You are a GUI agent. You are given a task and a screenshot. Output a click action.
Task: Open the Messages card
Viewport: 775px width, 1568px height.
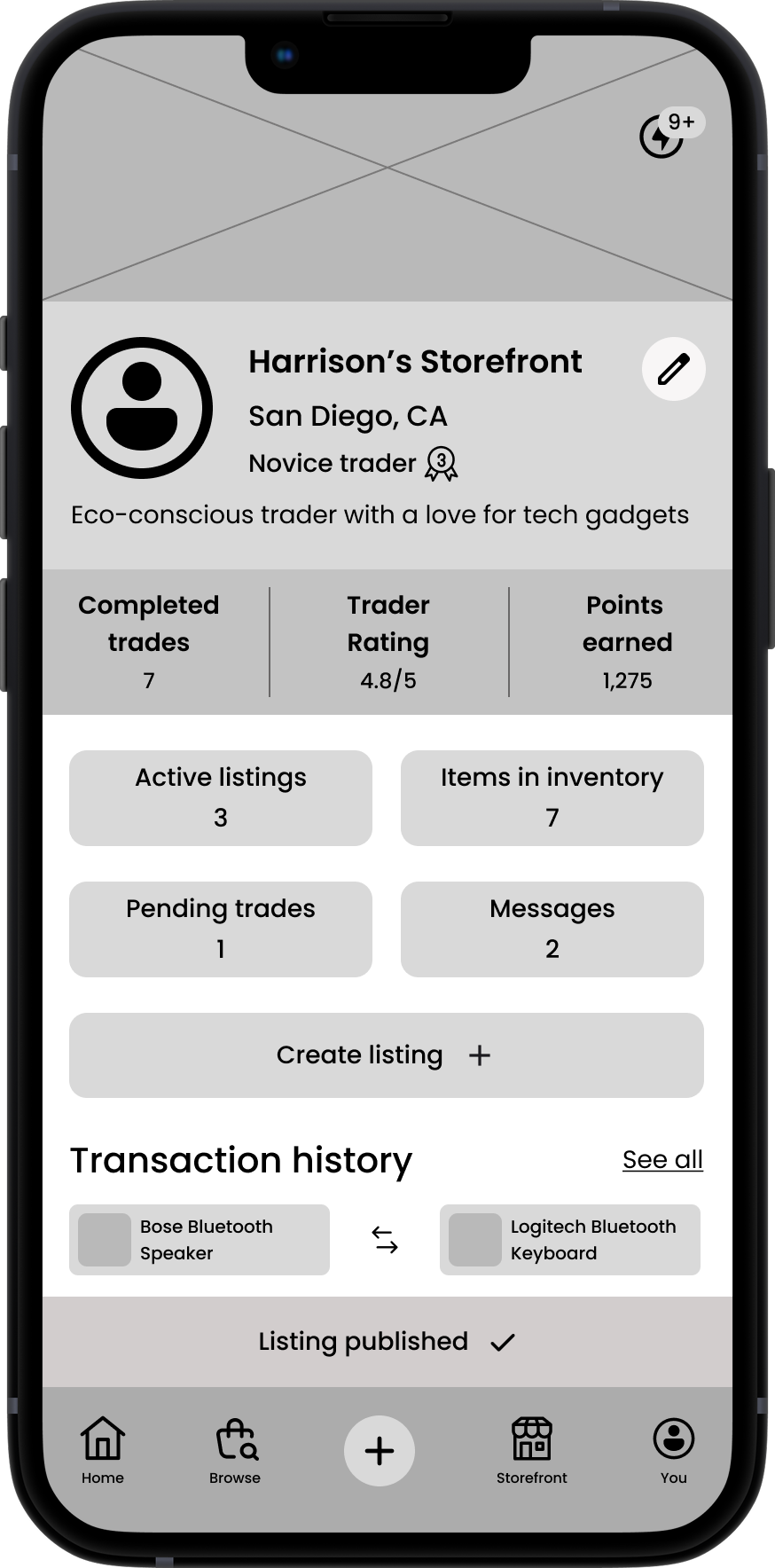pyautogui.click(x=552, y=929)
